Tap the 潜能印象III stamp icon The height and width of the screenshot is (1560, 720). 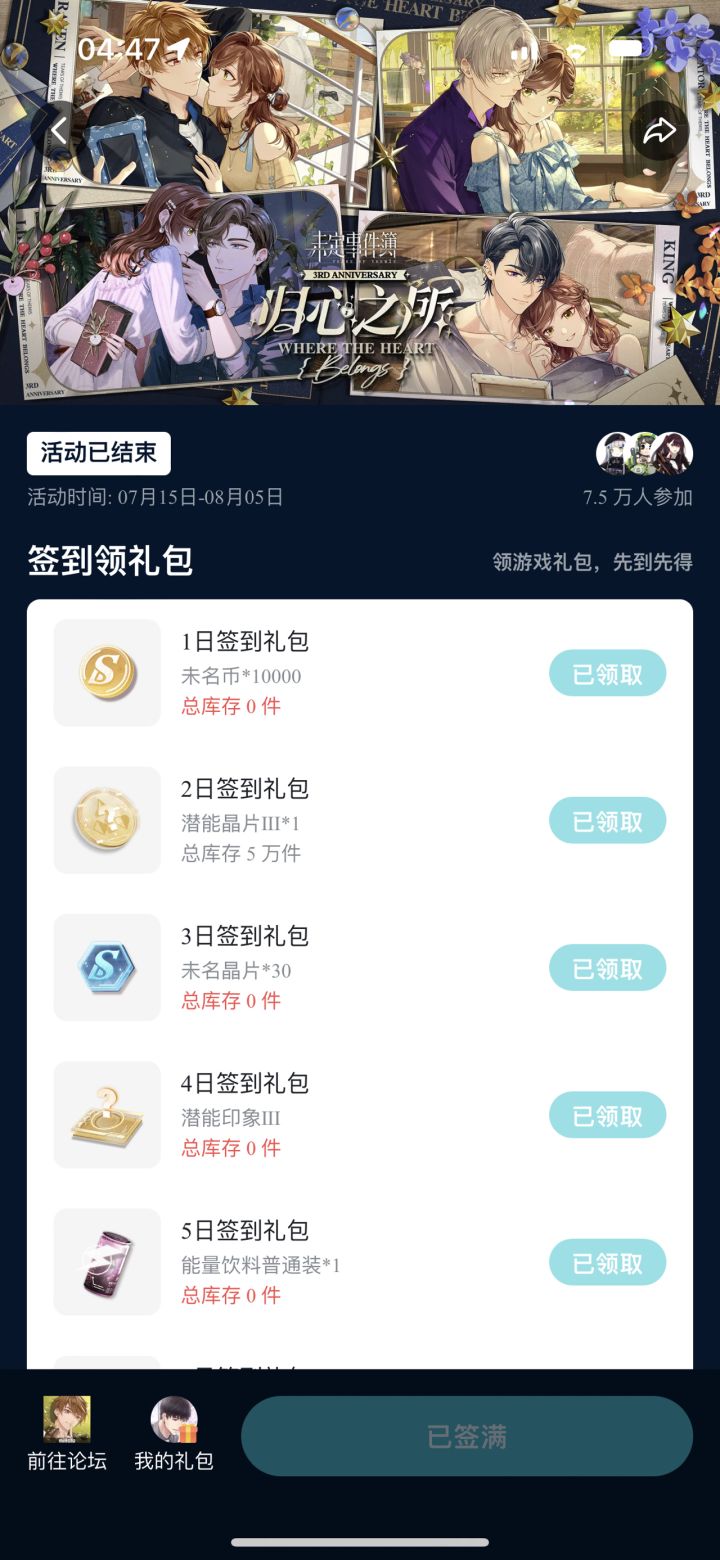(x=107, y=1114)
